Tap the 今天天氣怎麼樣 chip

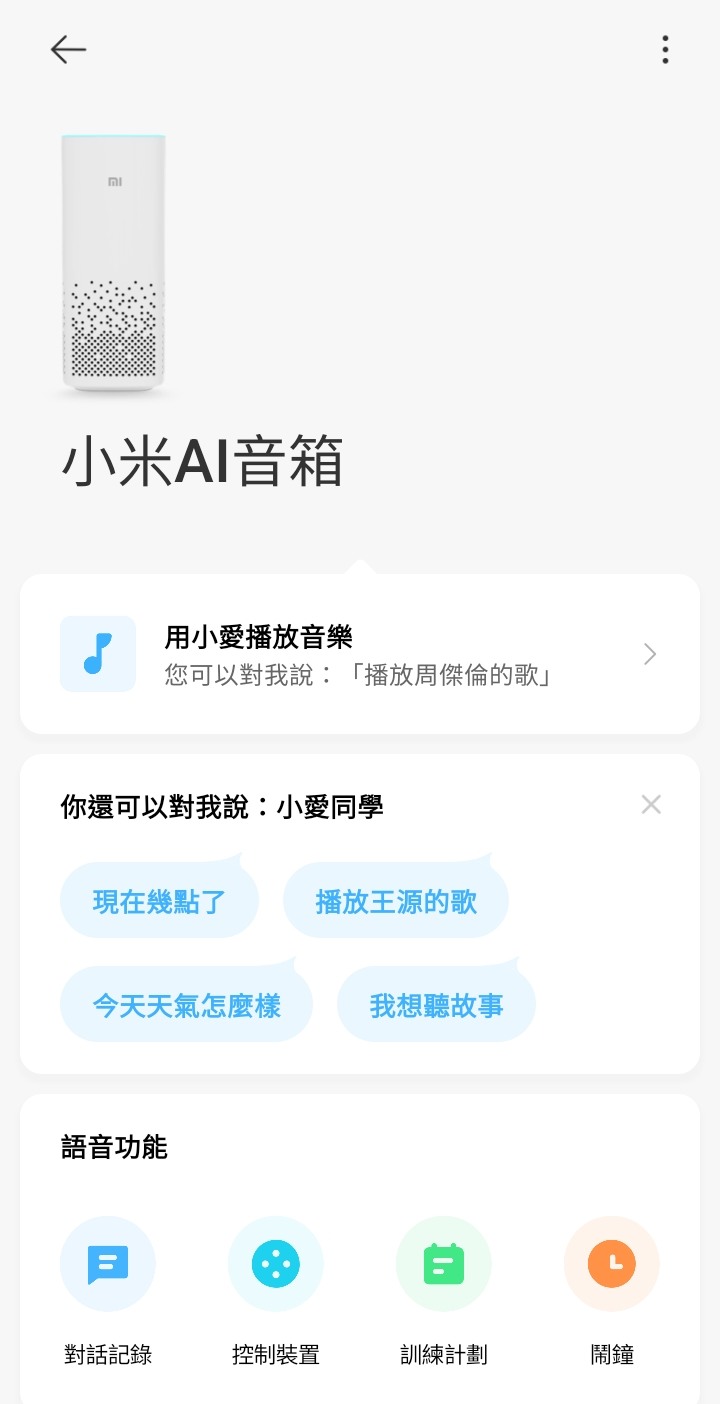point(186,1004)
